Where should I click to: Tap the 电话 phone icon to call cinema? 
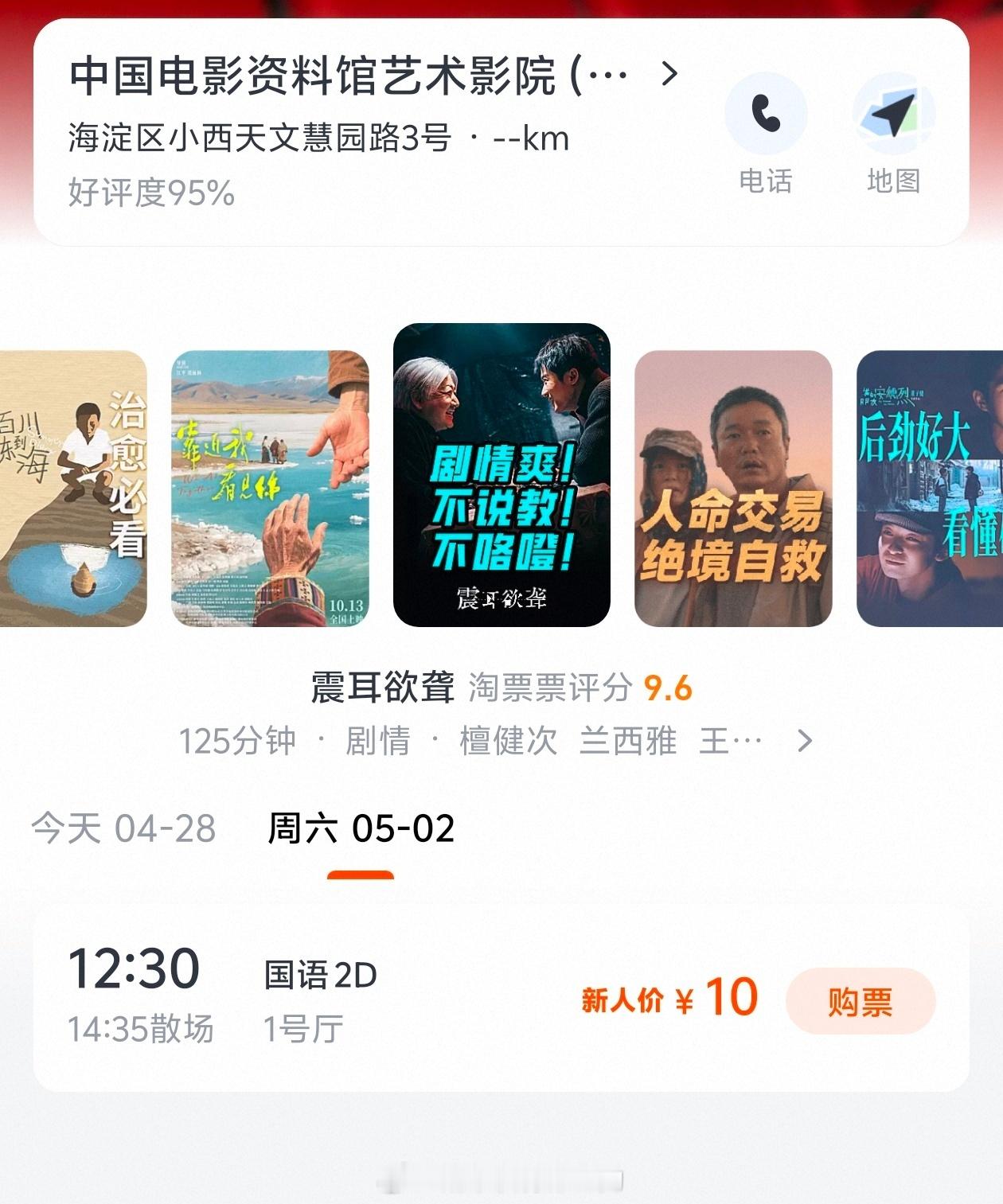click(767, 114)
